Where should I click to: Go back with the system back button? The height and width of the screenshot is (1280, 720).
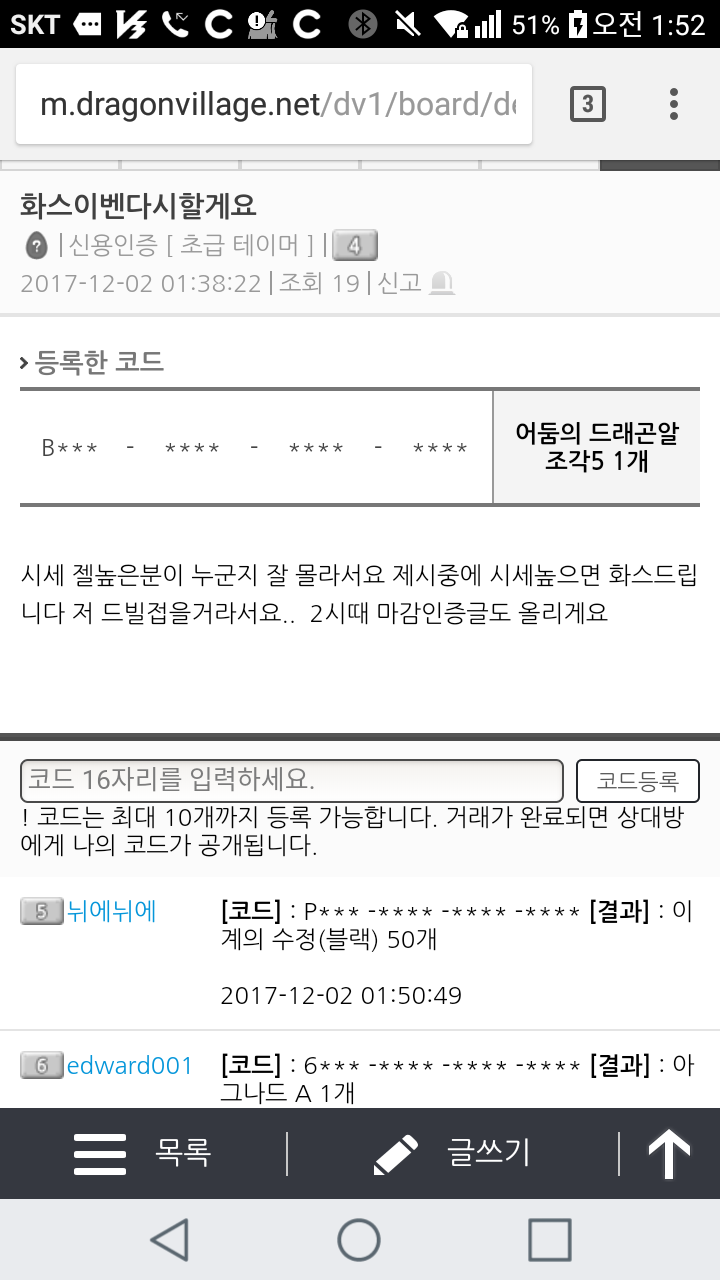(x=170, y=1240)
